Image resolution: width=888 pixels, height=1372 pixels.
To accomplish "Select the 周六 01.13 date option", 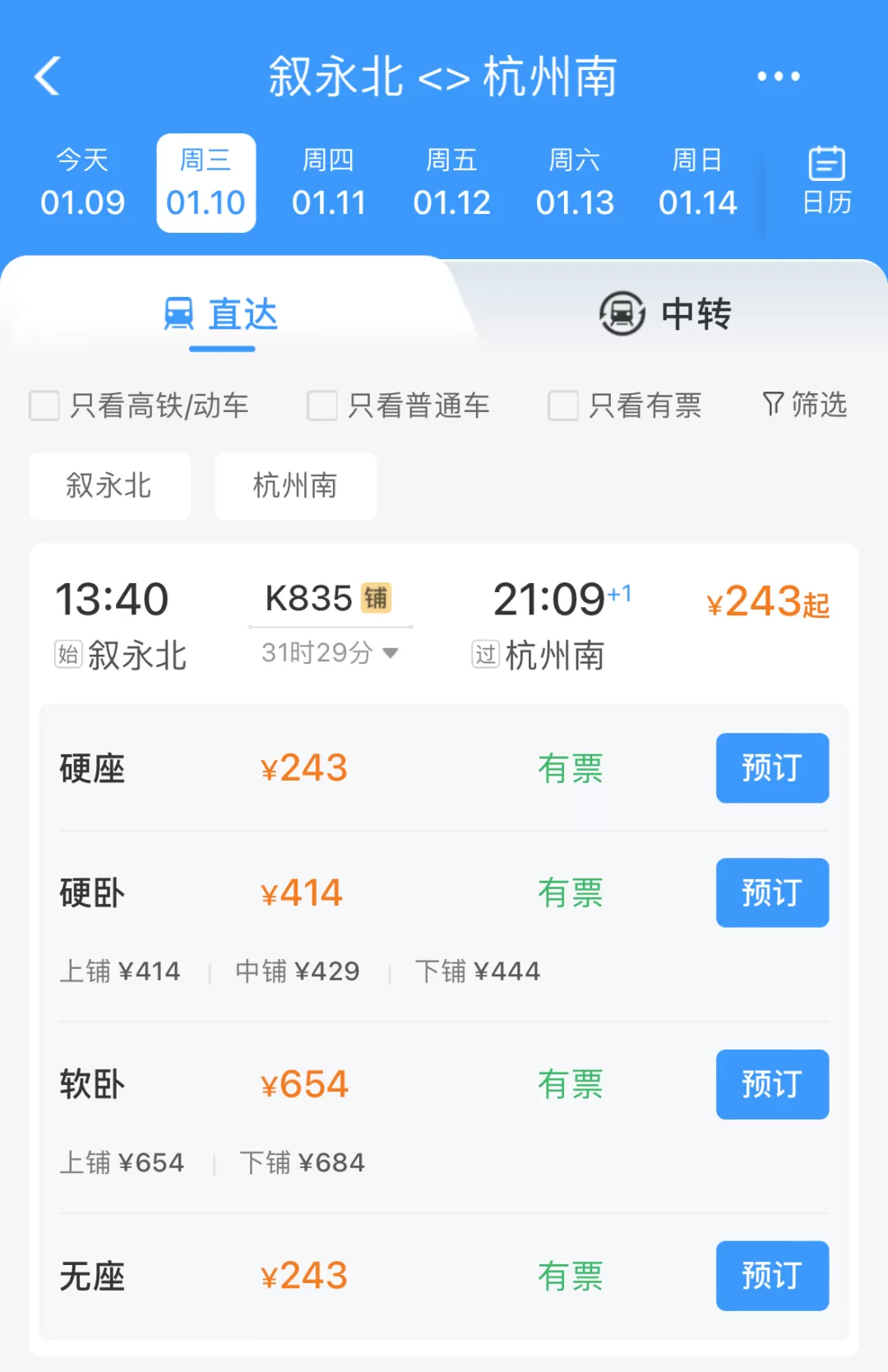I will coord(576,183).
